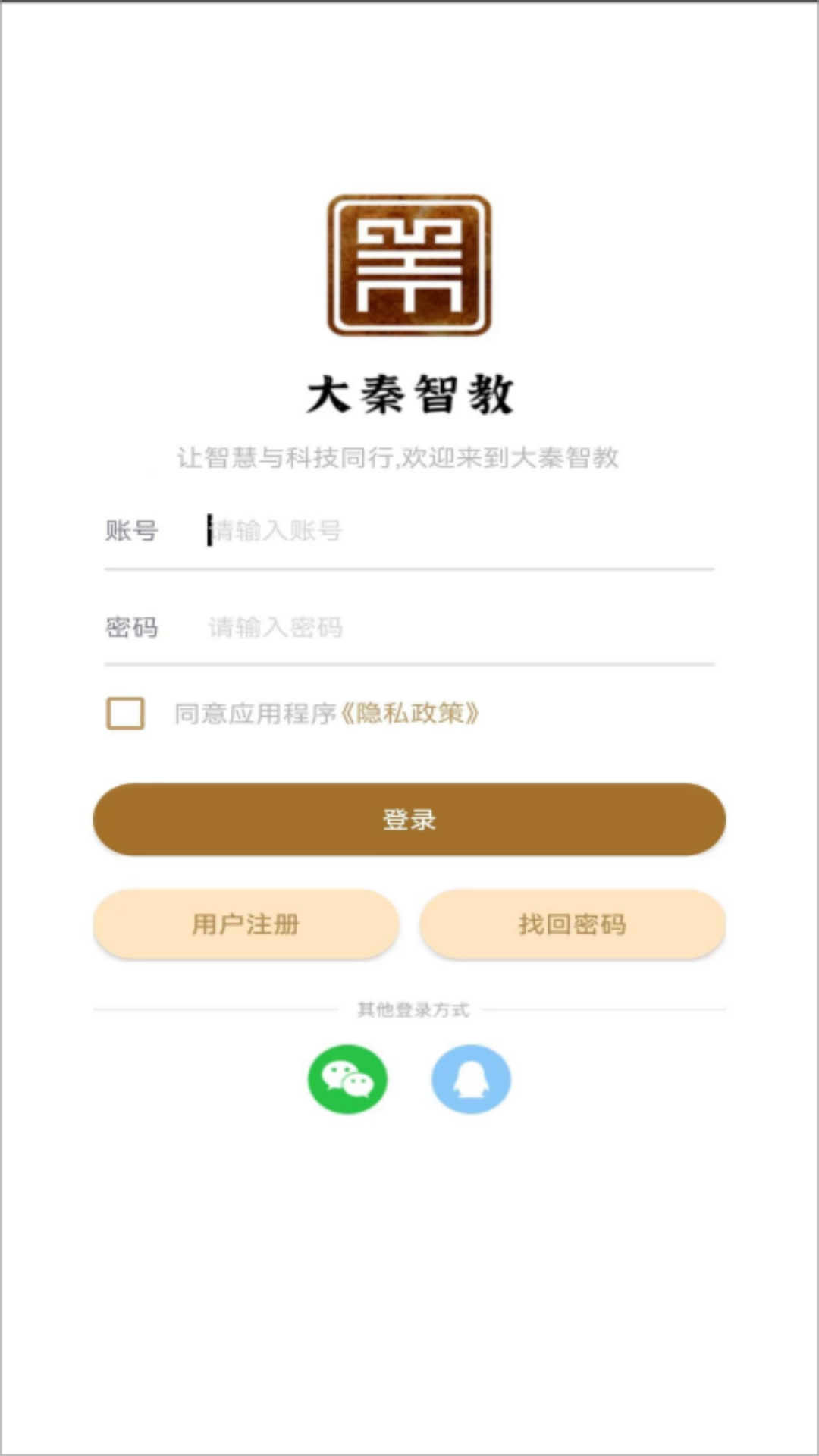Image resolution: width=819 pixels, height=1456 pixels.
Task: Sign in using the green WeChat icon
Action: point(348,1080)
